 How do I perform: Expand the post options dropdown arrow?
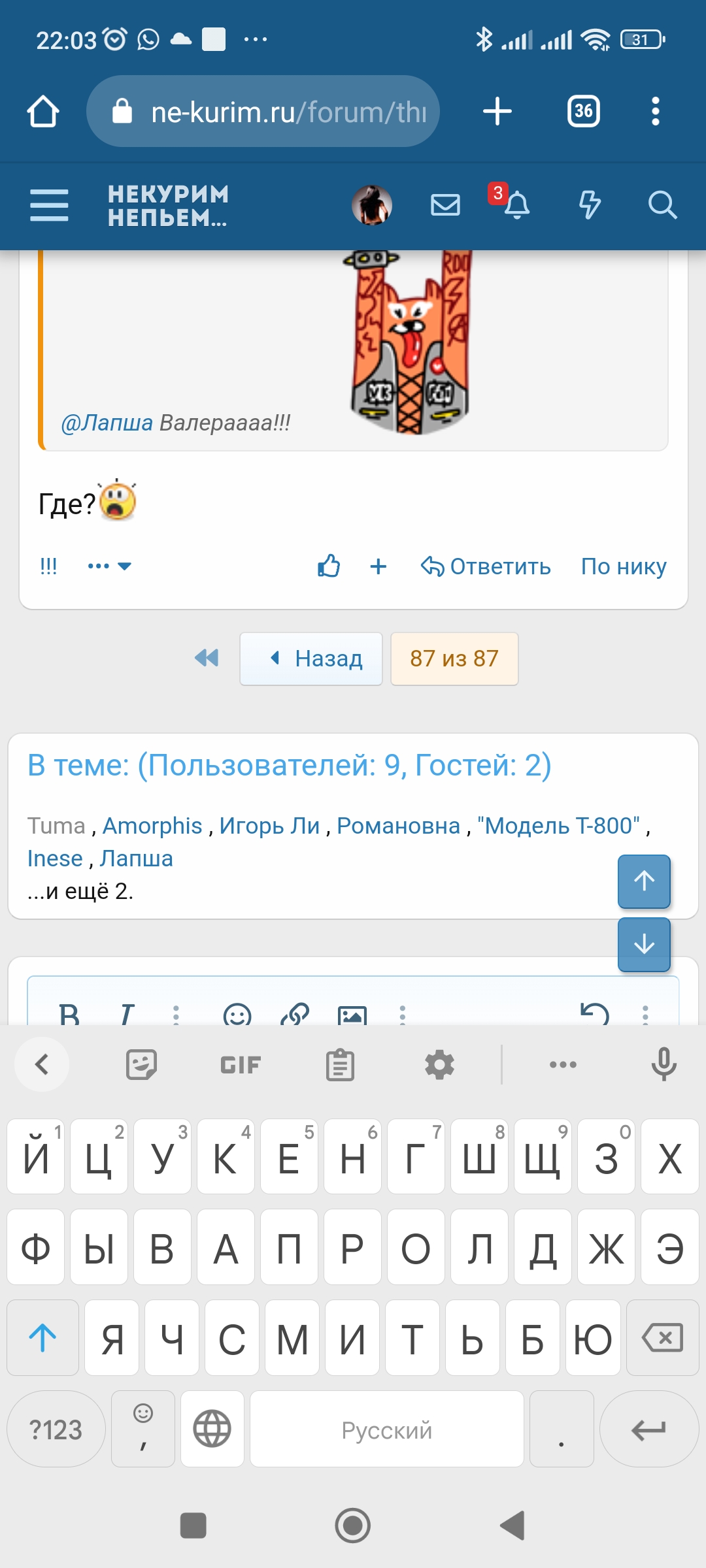(x=125, y=566)
